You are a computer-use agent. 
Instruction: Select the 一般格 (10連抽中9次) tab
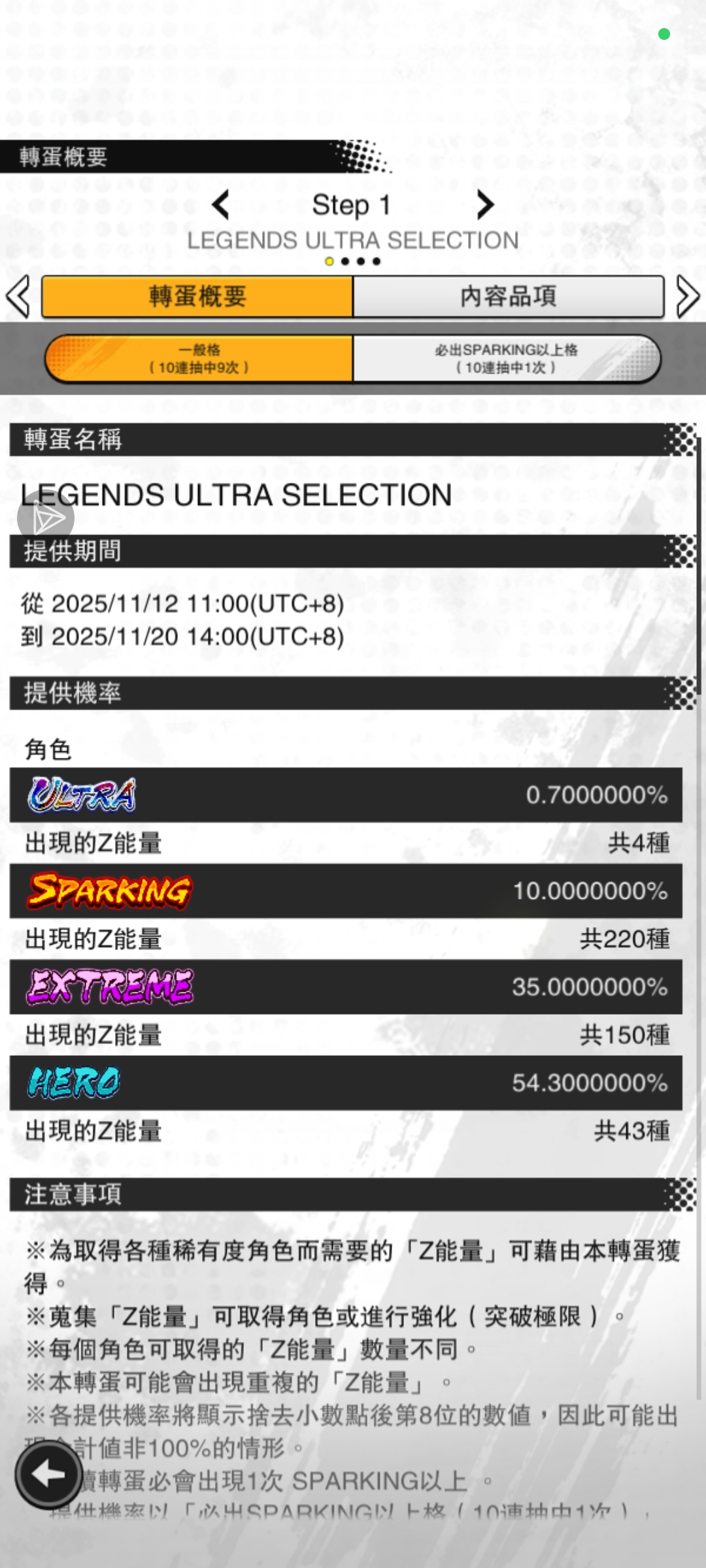[199, 359]
